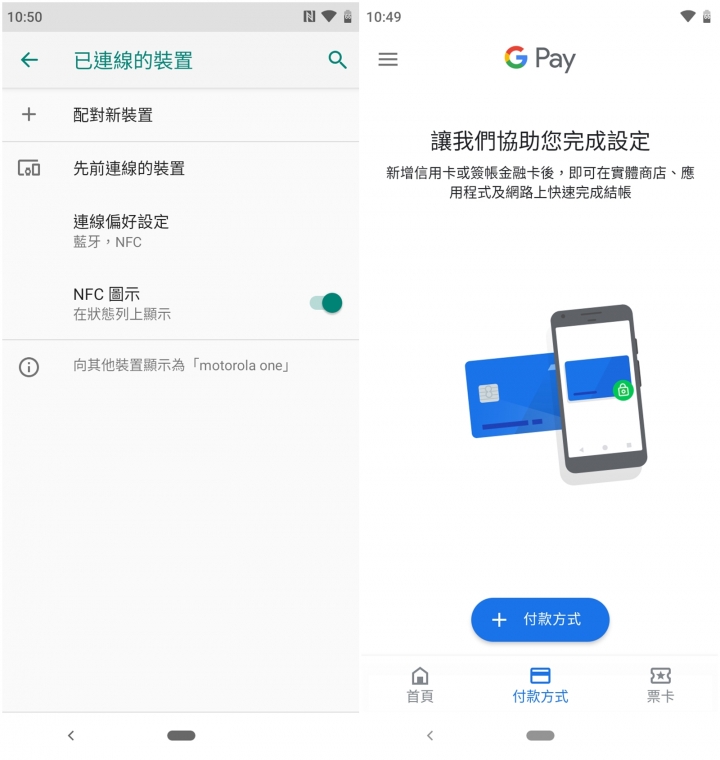This screenshot has height=760, width=720.
Task: Go back from 已連線的裝置 settings
Action: pos(29,60)
